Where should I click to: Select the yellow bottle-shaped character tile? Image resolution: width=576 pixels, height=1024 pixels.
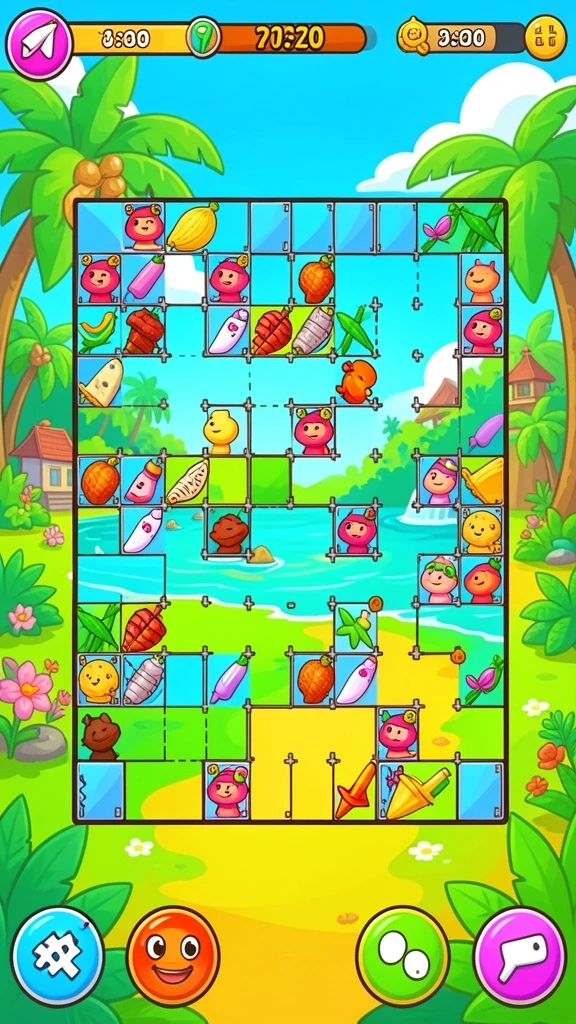[x=222, y=431]
